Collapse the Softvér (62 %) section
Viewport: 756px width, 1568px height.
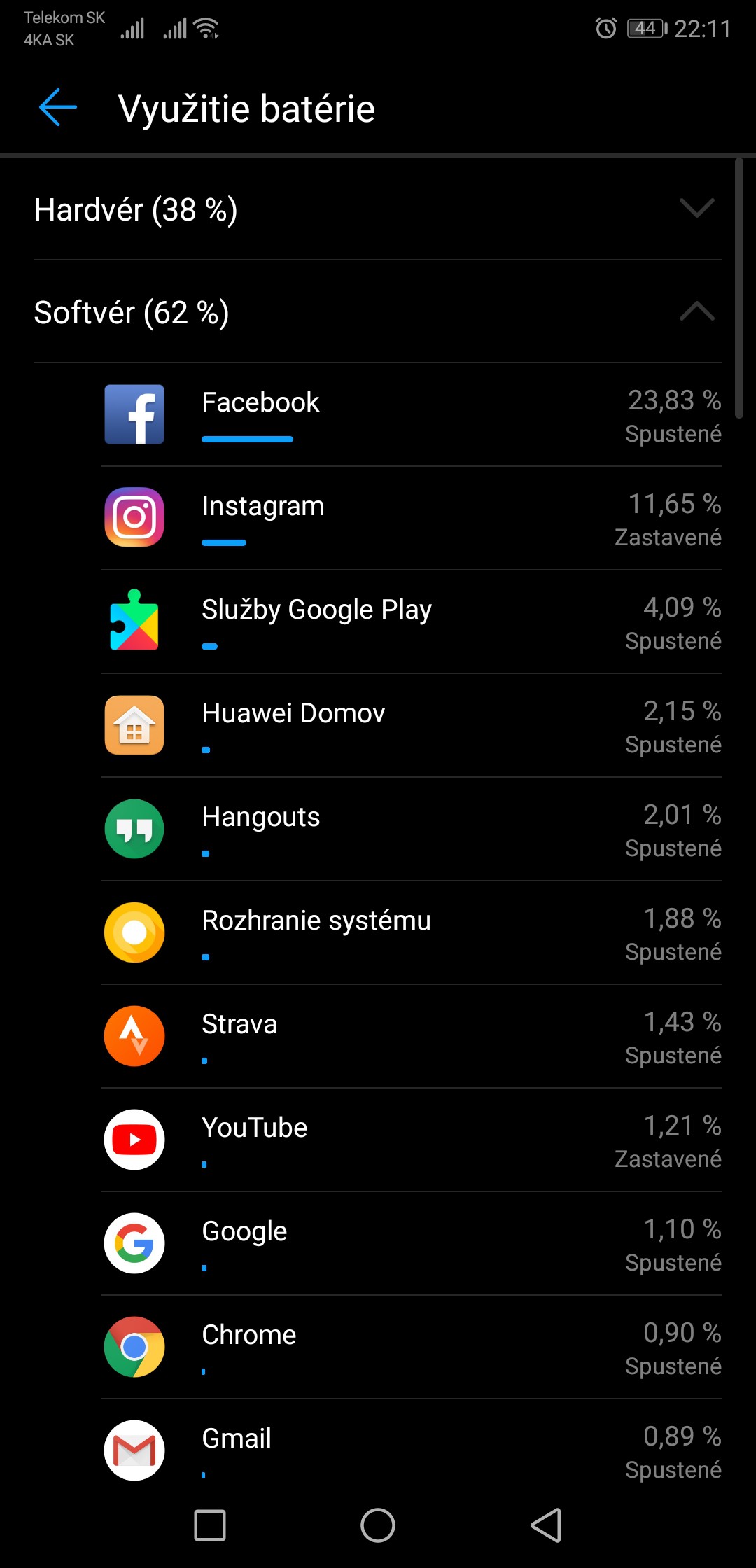tap(378, 312)
